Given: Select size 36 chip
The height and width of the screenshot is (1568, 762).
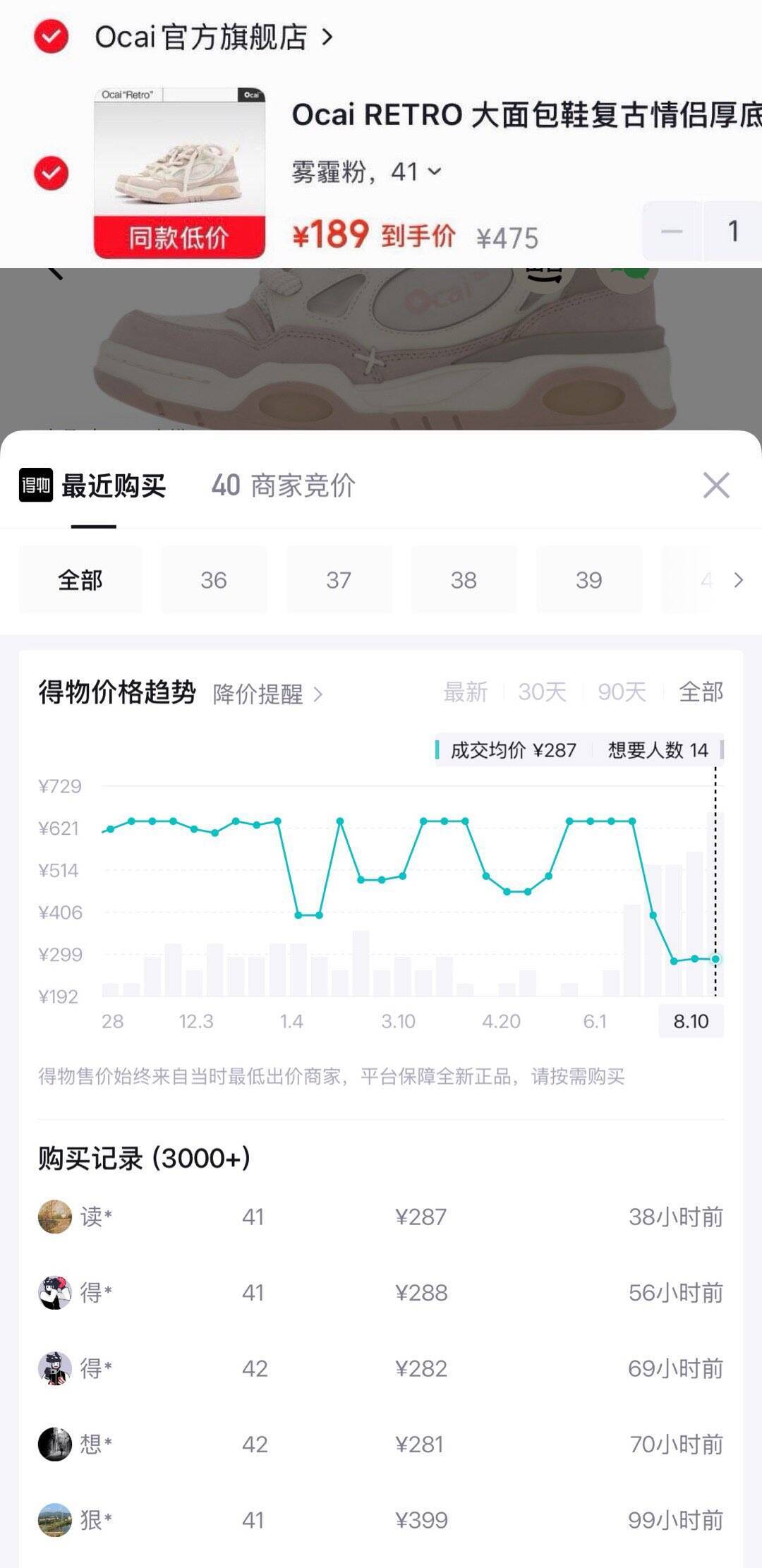Looking at the screenshot, I should coord(214,580).
